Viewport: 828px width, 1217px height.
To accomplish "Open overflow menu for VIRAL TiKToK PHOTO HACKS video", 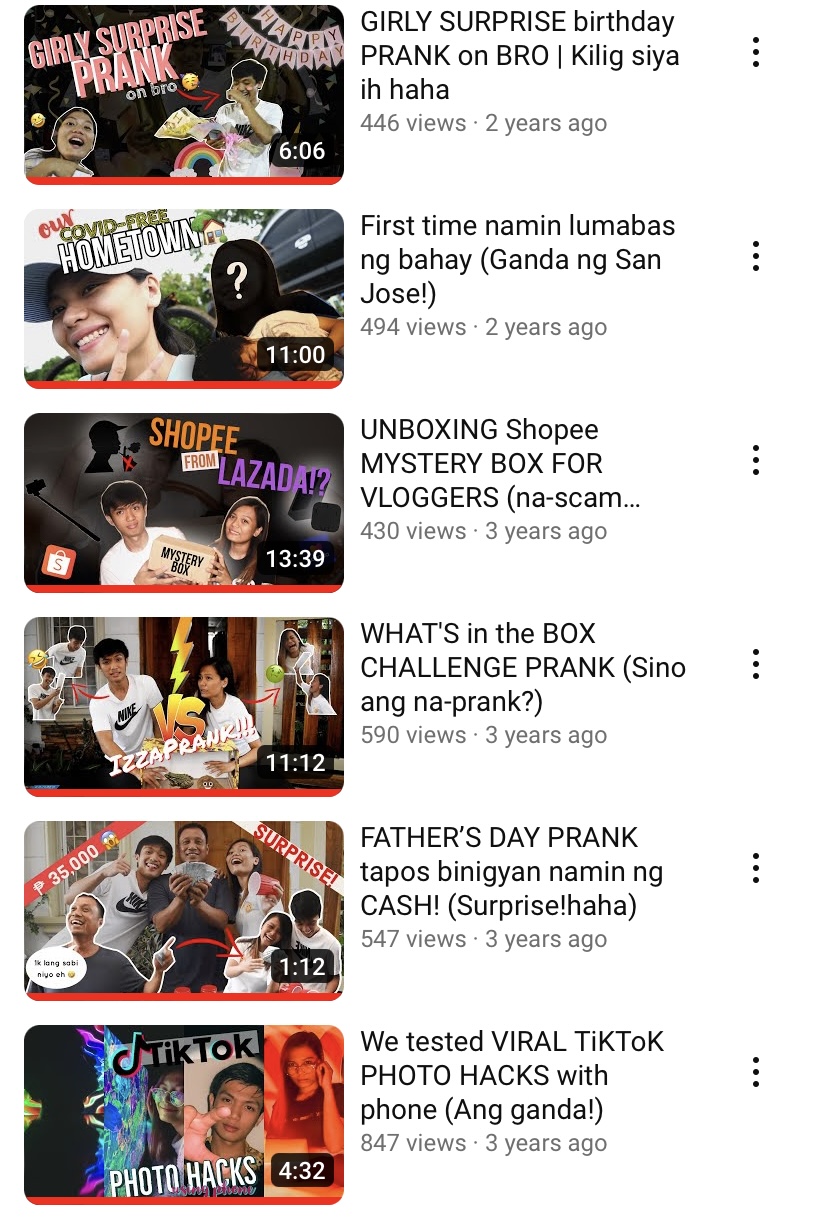I will pyautogui.click(x=756, y=1072).
